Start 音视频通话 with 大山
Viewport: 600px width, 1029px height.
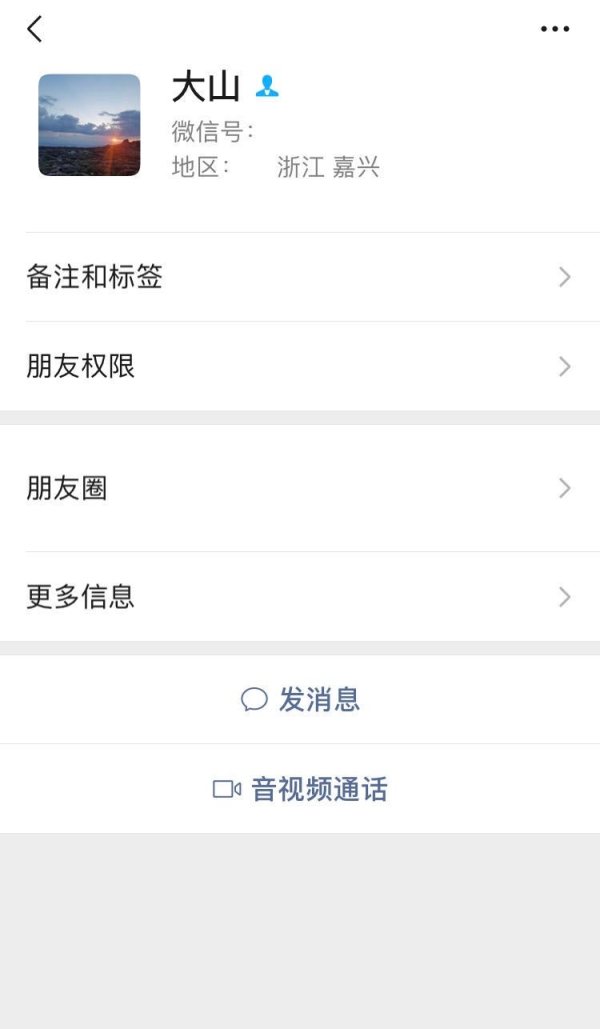(x=300, y=789)
